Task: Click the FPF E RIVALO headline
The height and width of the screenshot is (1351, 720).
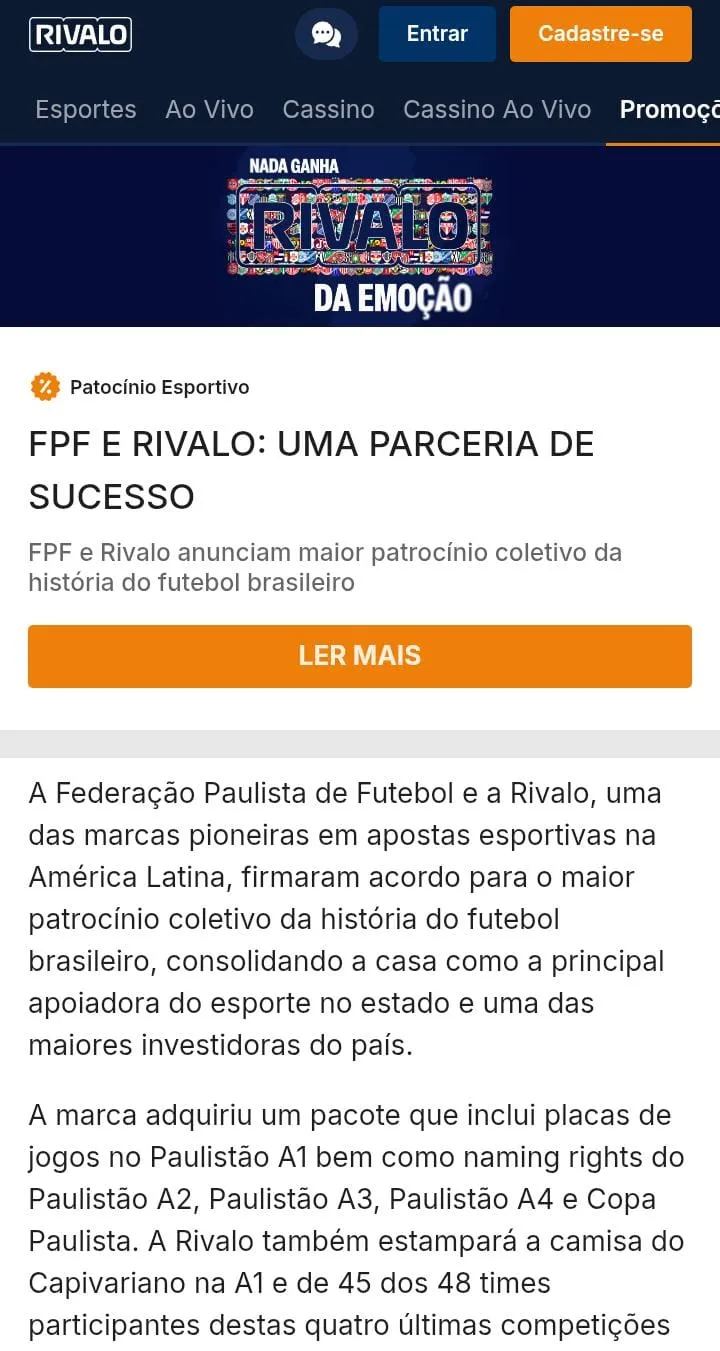Action: coord(311,470)
